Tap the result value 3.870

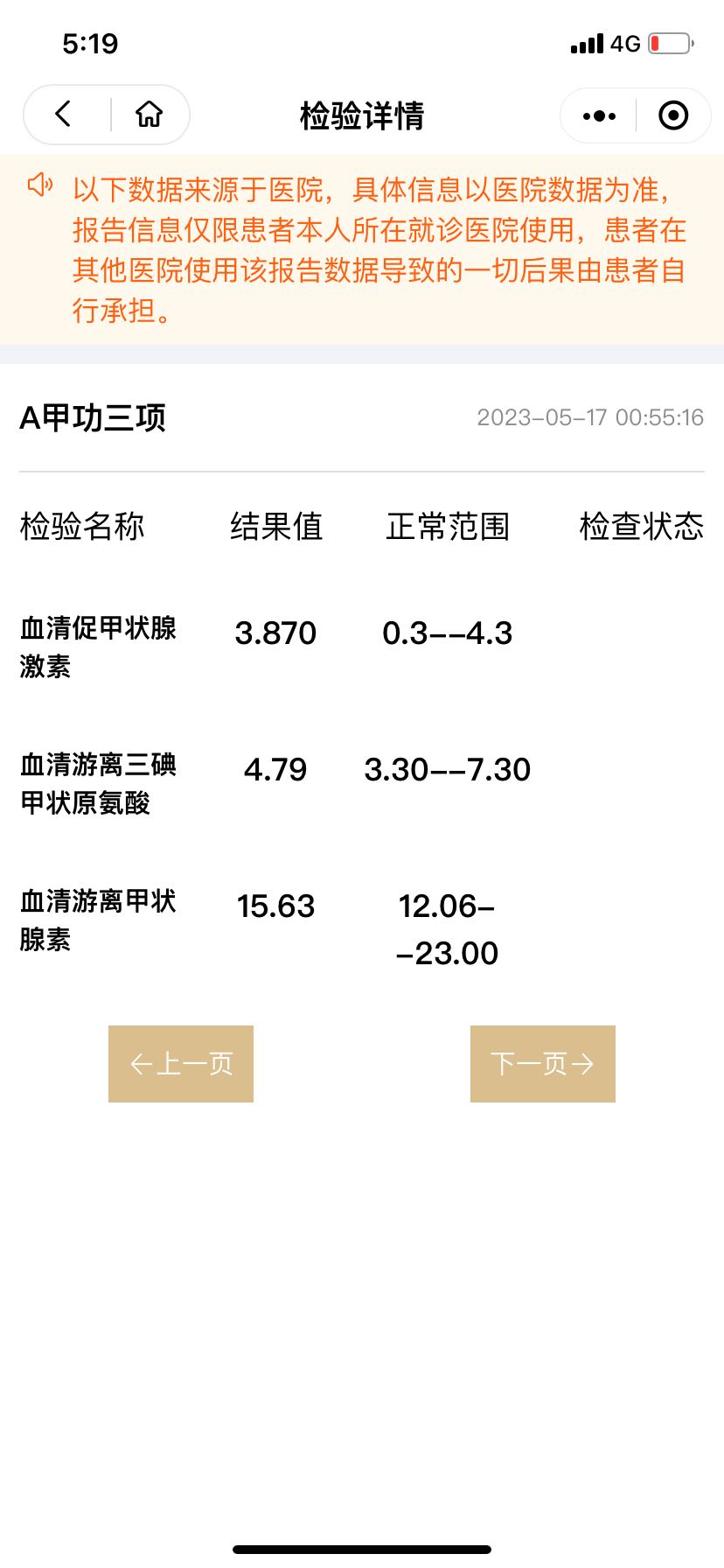pos(276,633)
